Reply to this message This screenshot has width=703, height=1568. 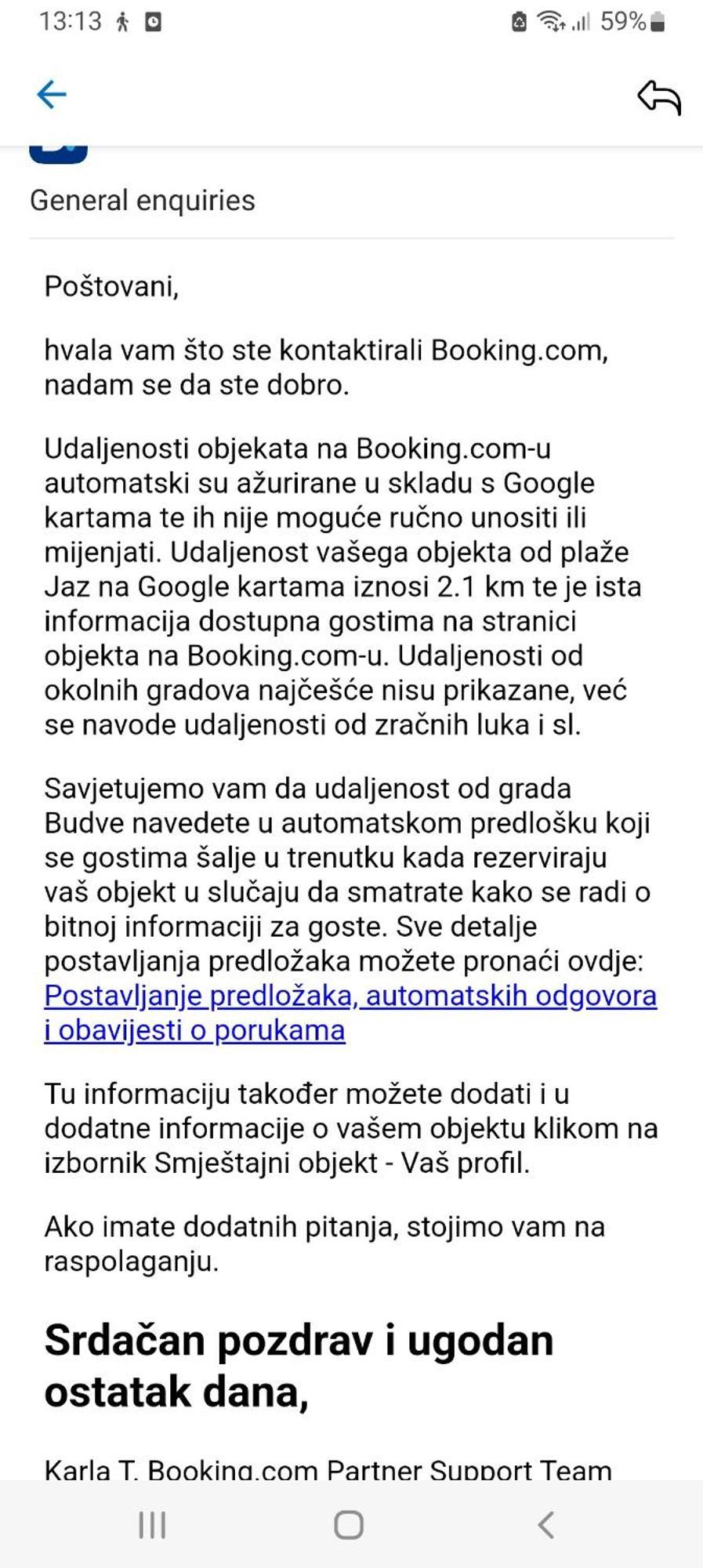[x=658, y=97]
